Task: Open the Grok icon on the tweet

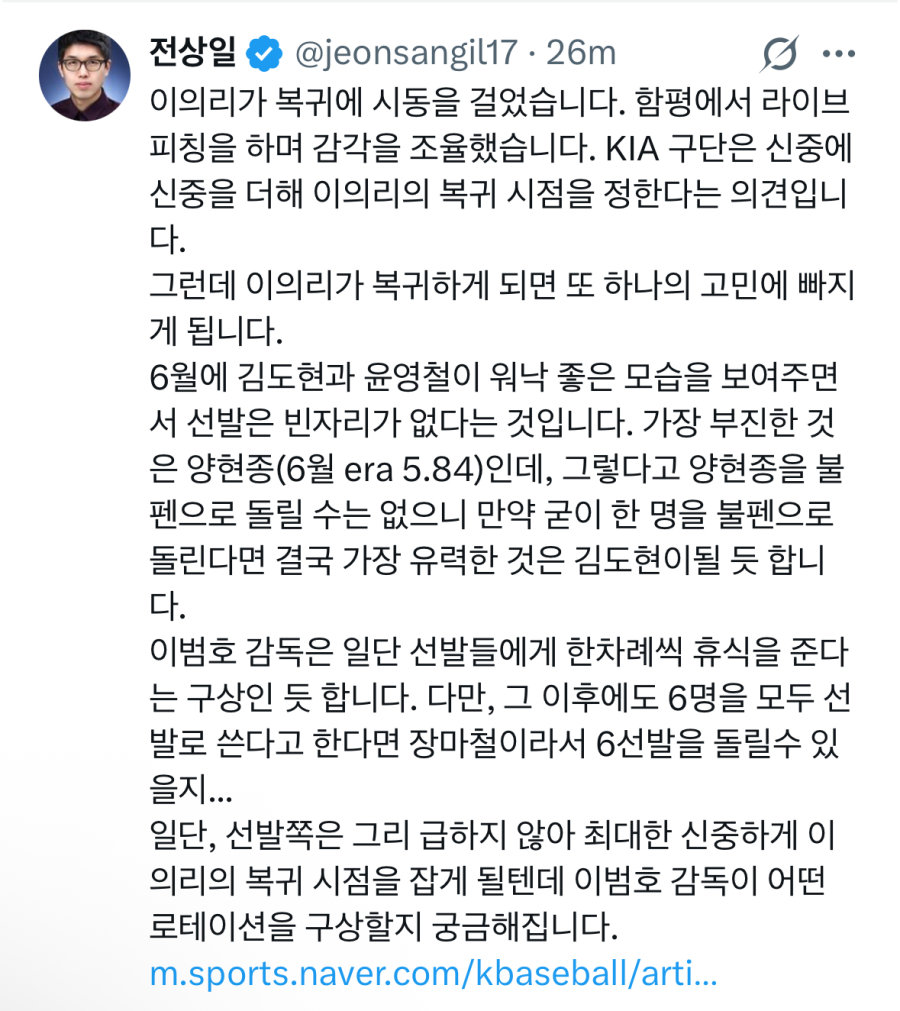Action: coord(780,53)
